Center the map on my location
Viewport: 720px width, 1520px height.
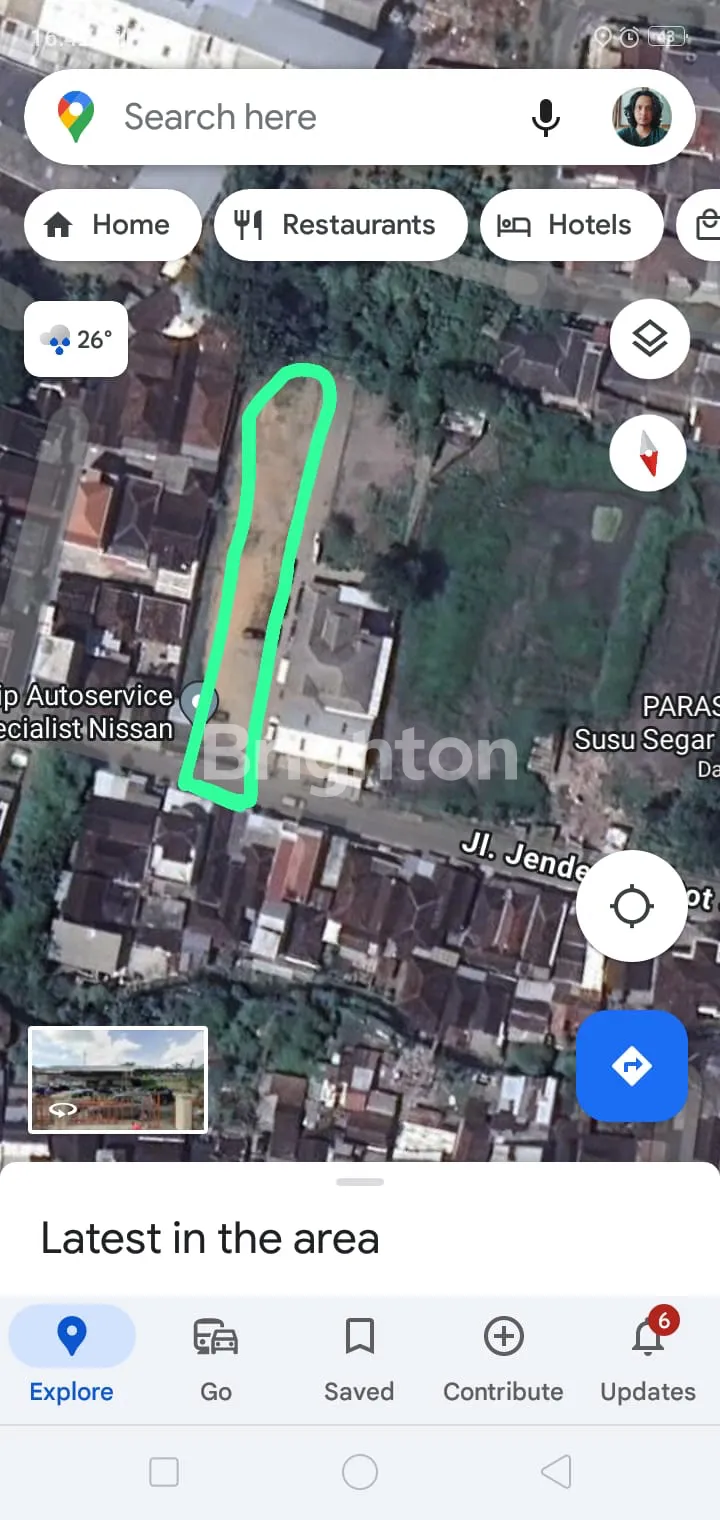click(x=631, y=906)
